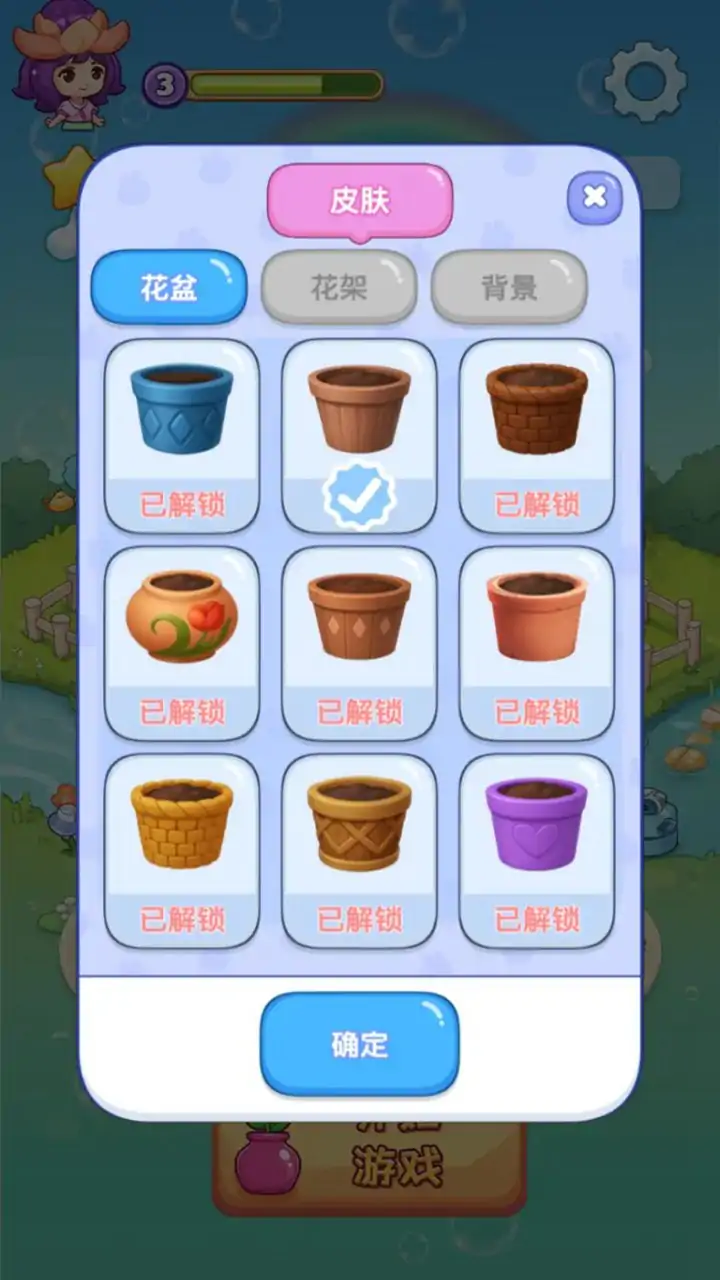Screen dimensions: 720x1280
Task: Select the golden lattice-pattern pot
Action: (359, 850)
